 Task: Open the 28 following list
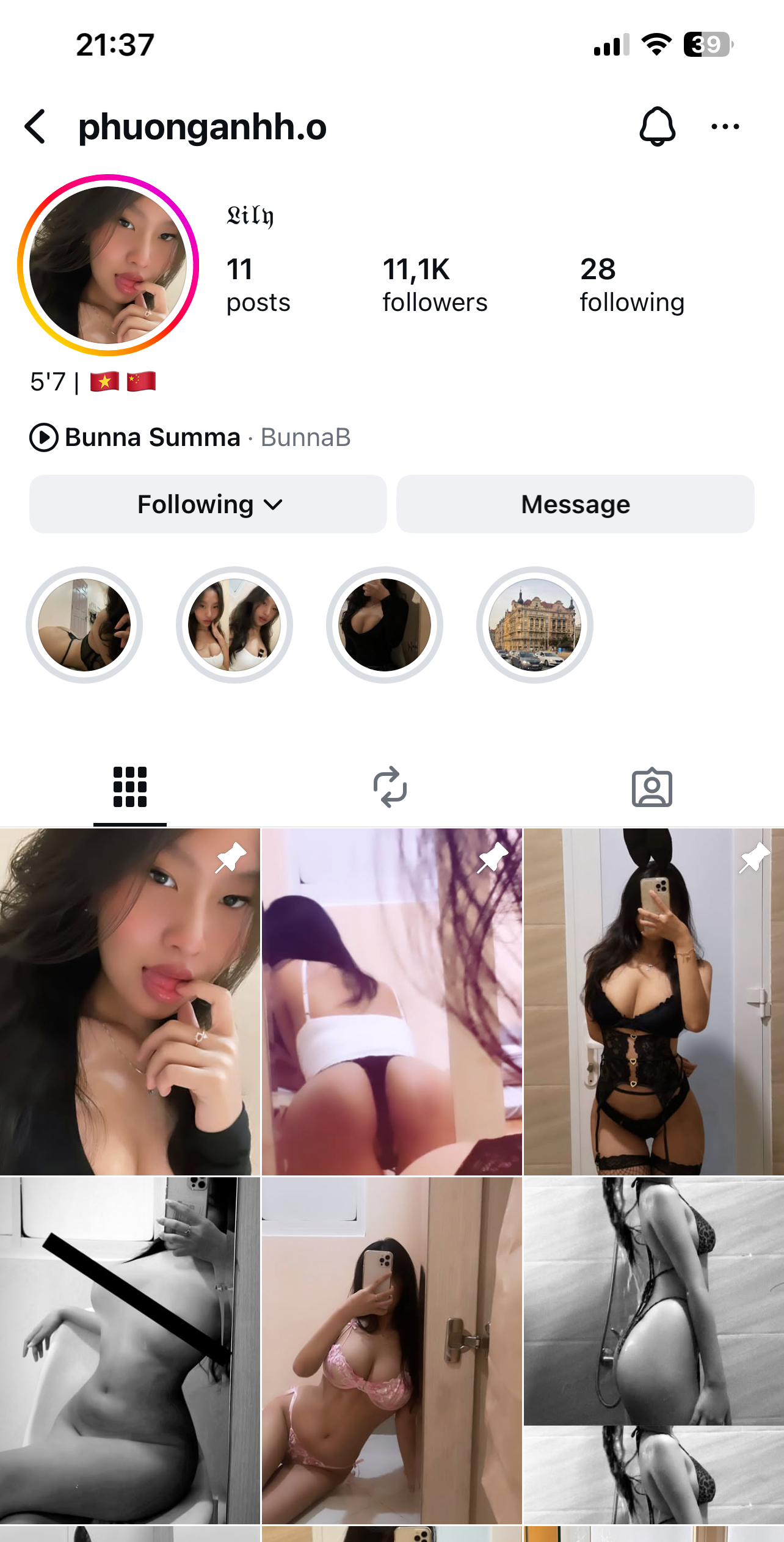[x=631, y=285]
